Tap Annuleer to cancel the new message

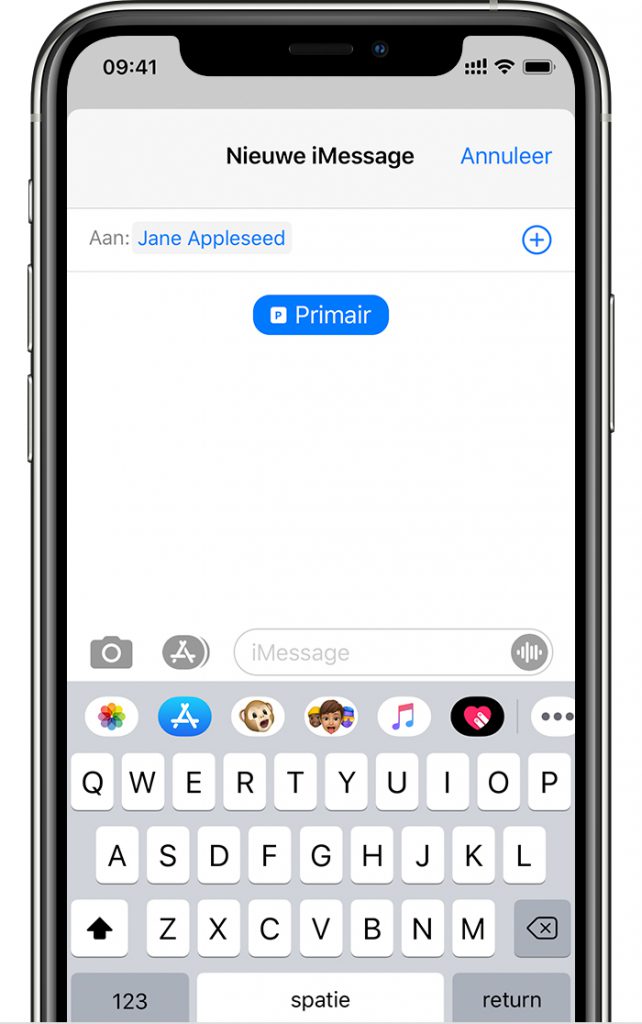pyautogui.click(x=505, y=156)
